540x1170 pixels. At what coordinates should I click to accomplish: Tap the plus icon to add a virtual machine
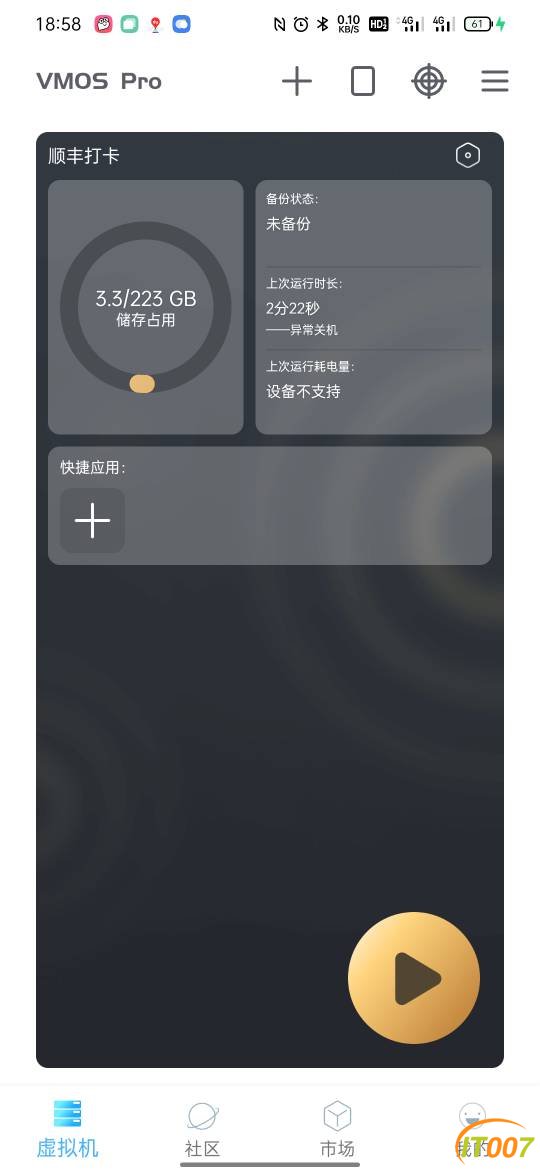tap(297, 81)
